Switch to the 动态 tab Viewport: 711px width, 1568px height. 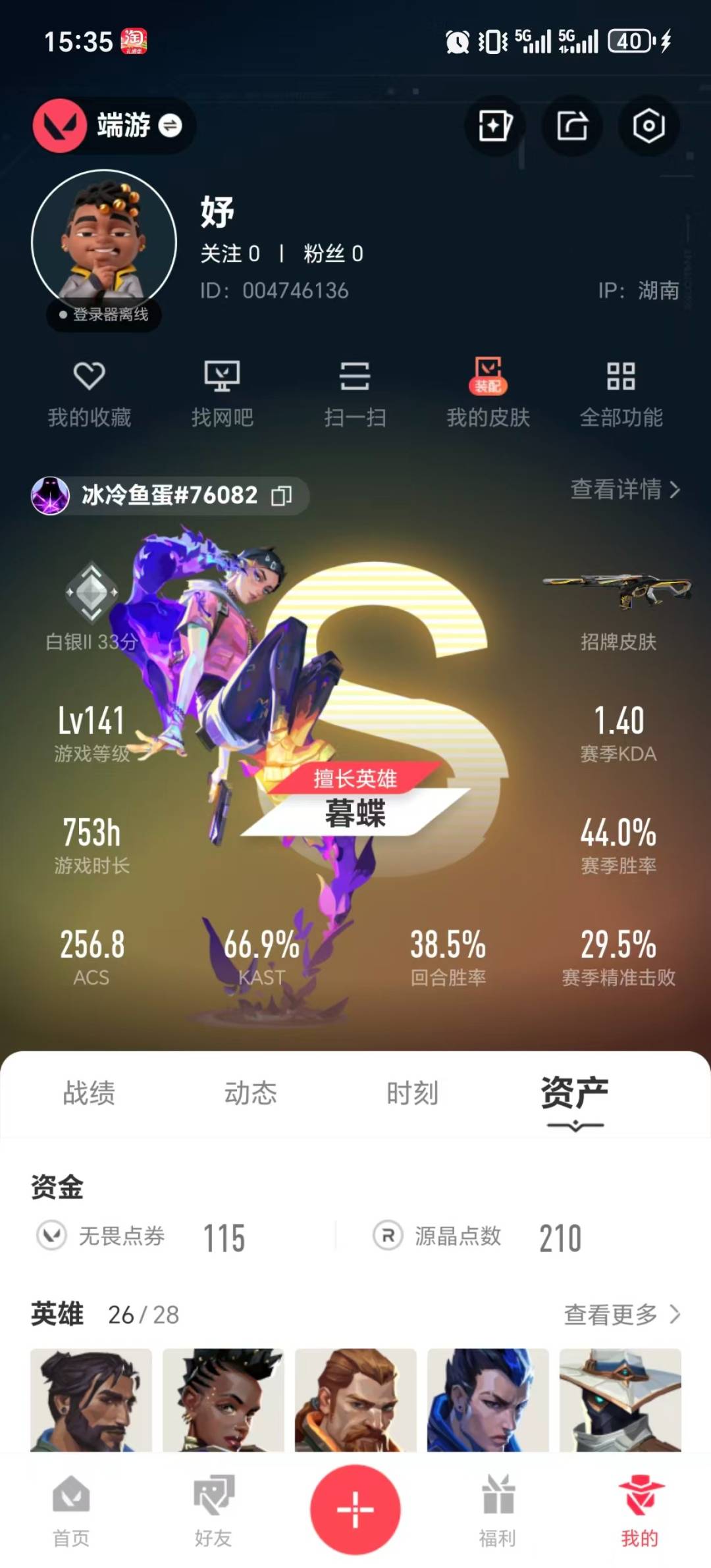tap(251, 1093)
